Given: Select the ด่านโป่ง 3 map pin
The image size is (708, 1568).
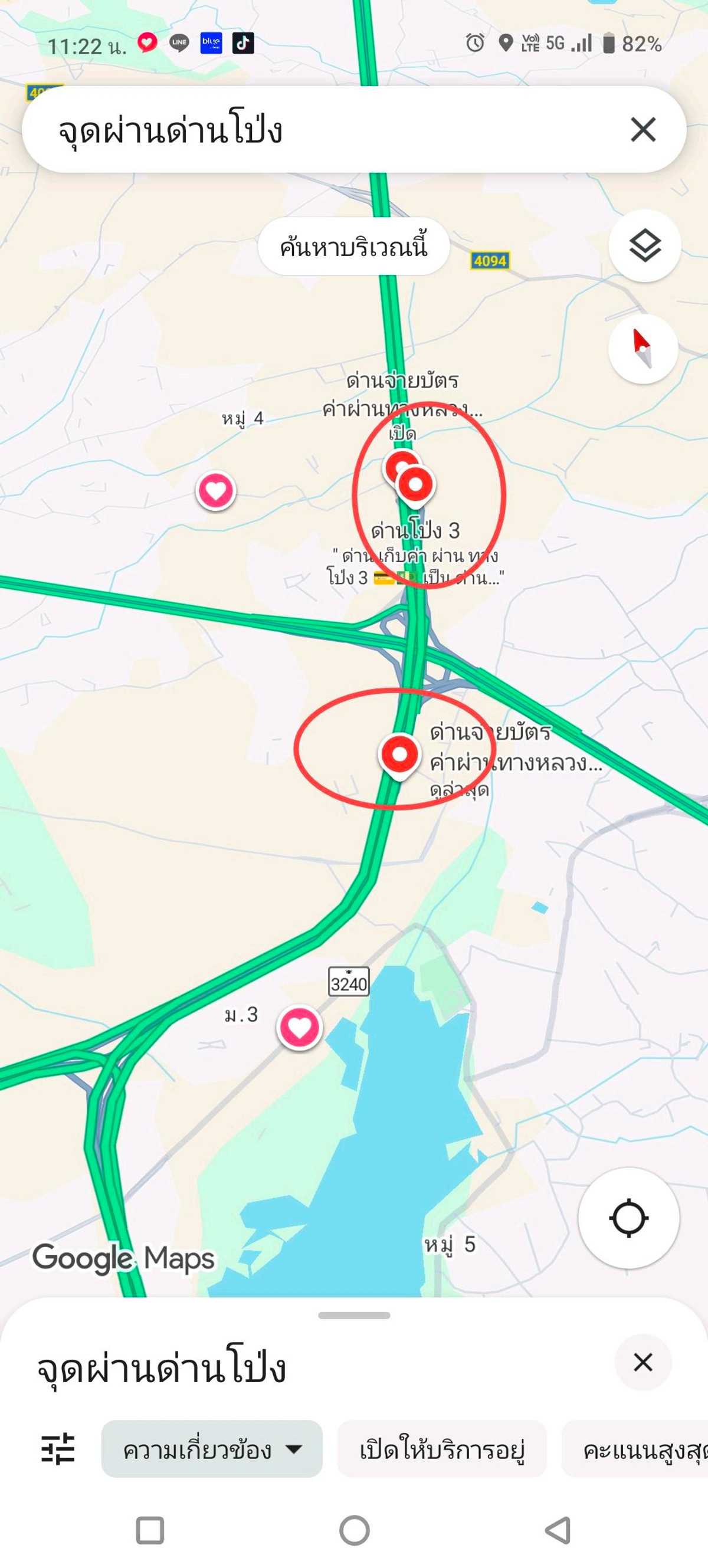Looking at the screenshot, I should click(417, 486).
